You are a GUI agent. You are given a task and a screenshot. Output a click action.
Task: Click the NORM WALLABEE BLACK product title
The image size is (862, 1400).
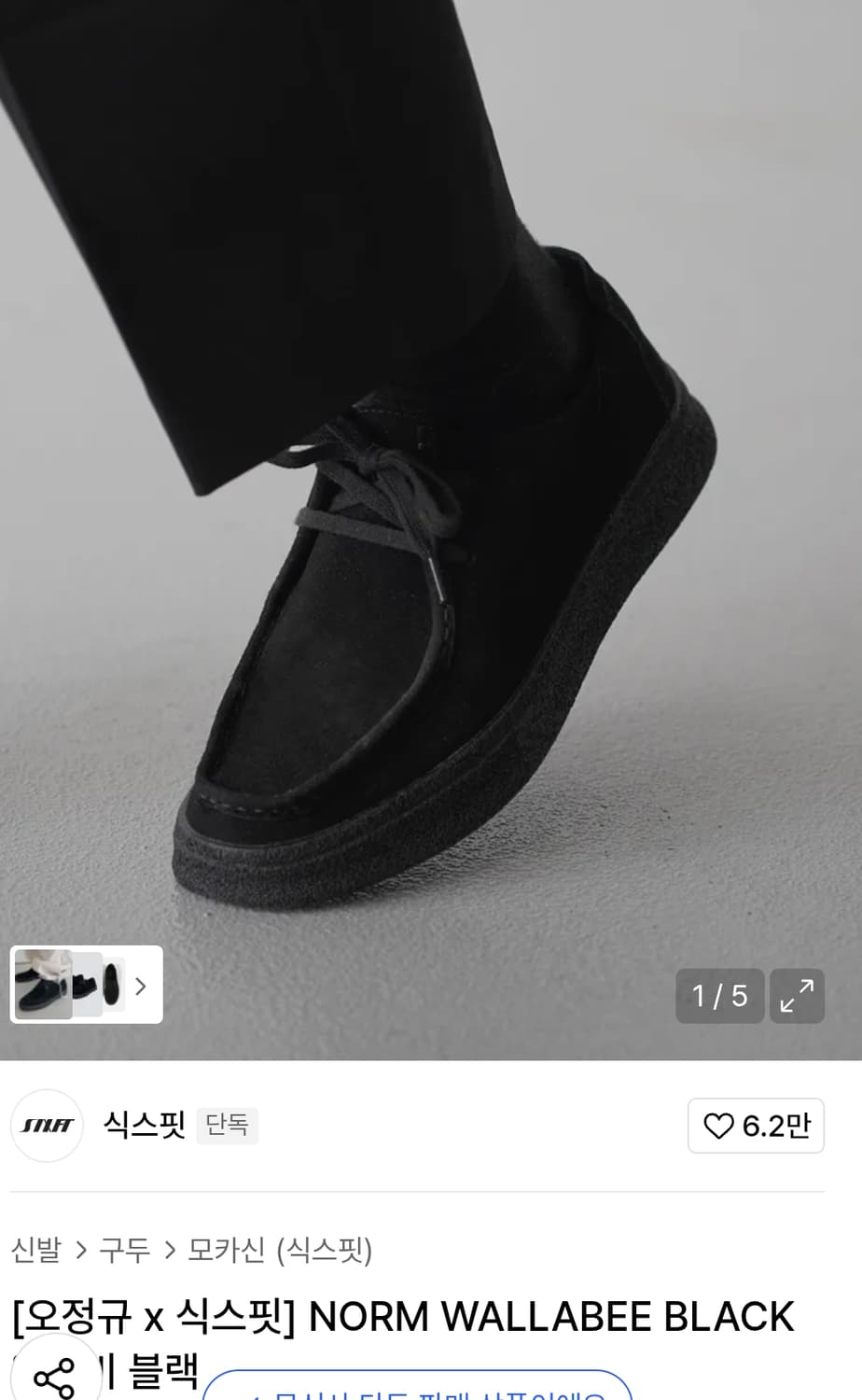tap(401, 1317)
